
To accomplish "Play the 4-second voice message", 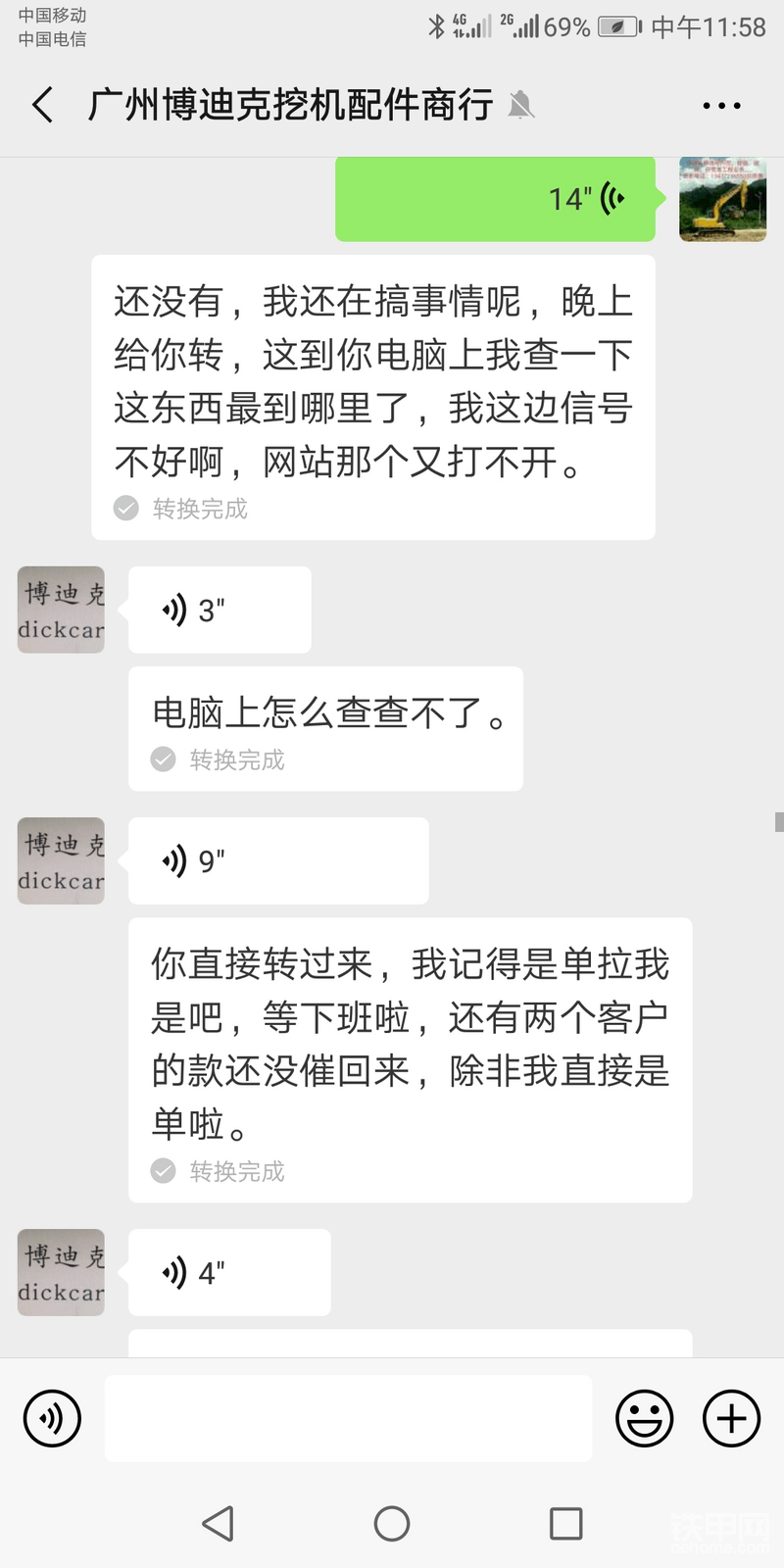I will pos(229,1272).
